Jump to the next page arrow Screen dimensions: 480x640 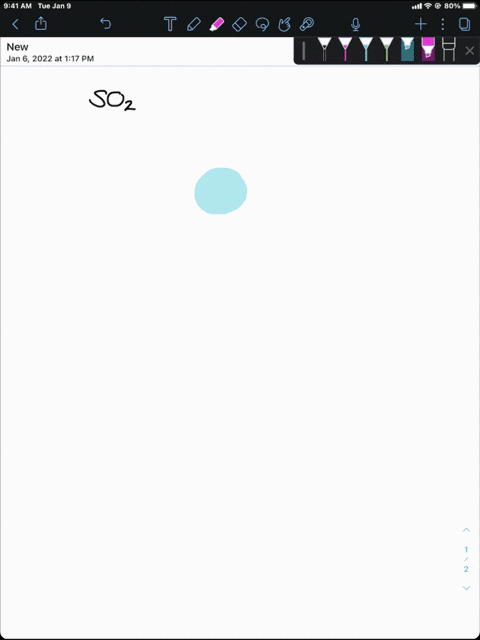pos(466,588)
